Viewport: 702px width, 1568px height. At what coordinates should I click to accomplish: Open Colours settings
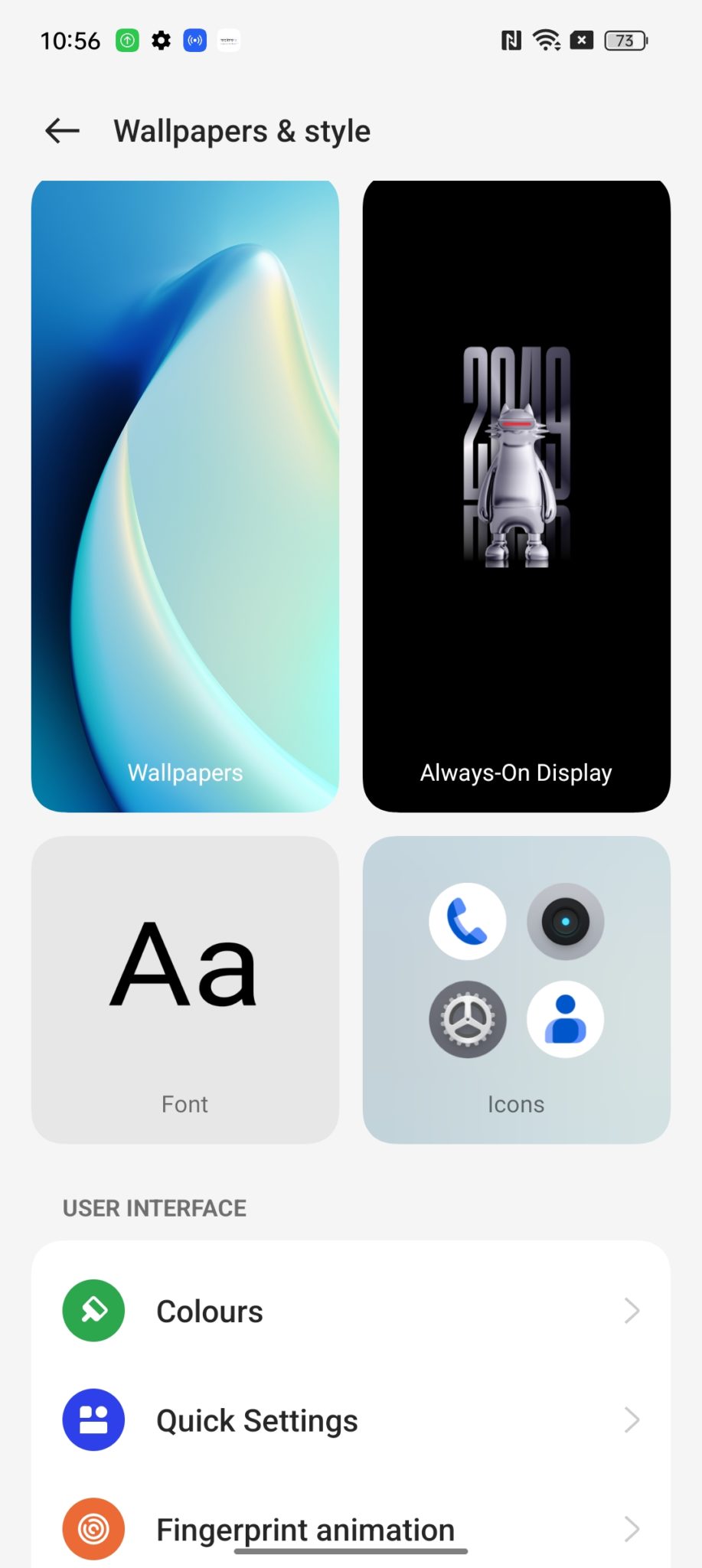tap(351, 1311)
